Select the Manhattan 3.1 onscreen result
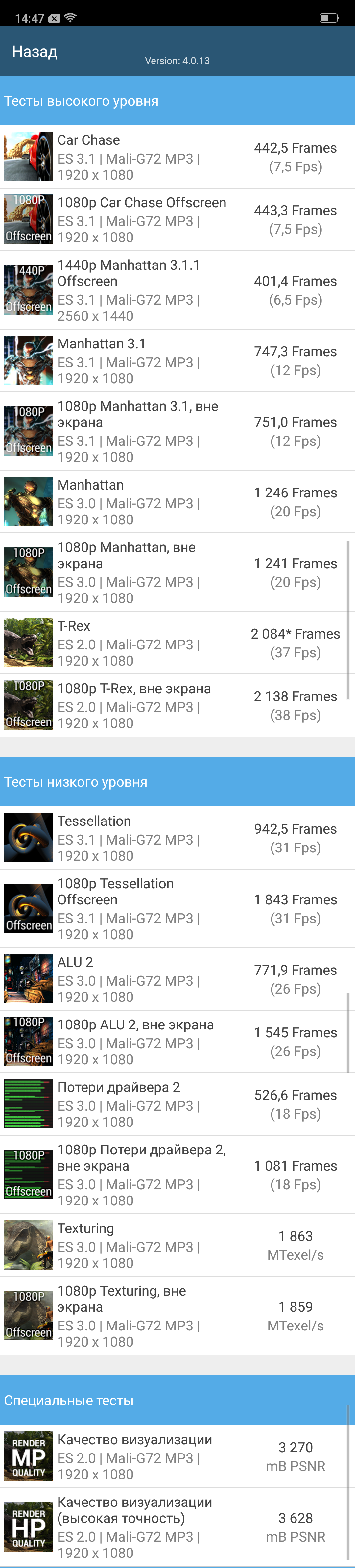Viewport: 355px width, 1568px height. point(177,361)
